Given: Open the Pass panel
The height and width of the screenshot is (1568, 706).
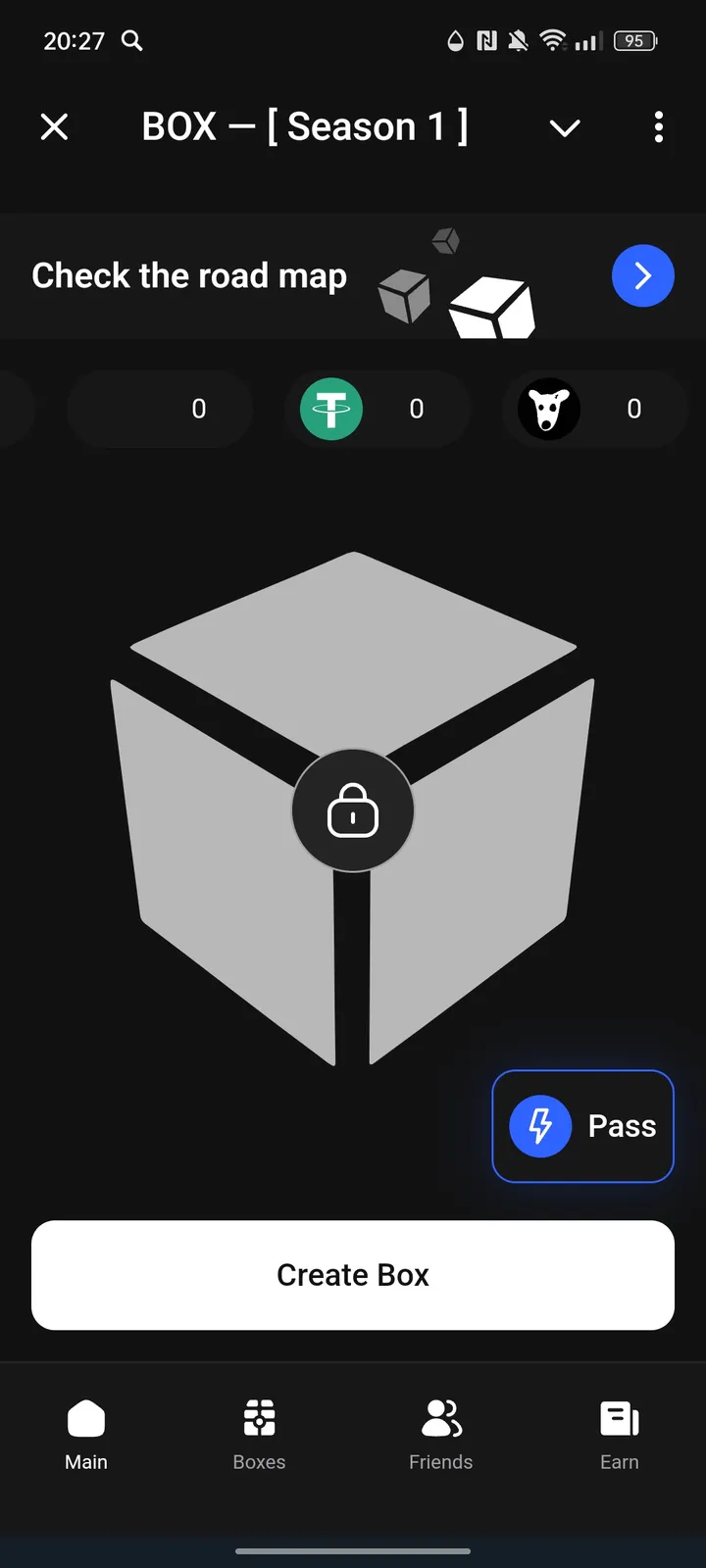Looking at the screenshot, I should click(x=582, y=1126).
